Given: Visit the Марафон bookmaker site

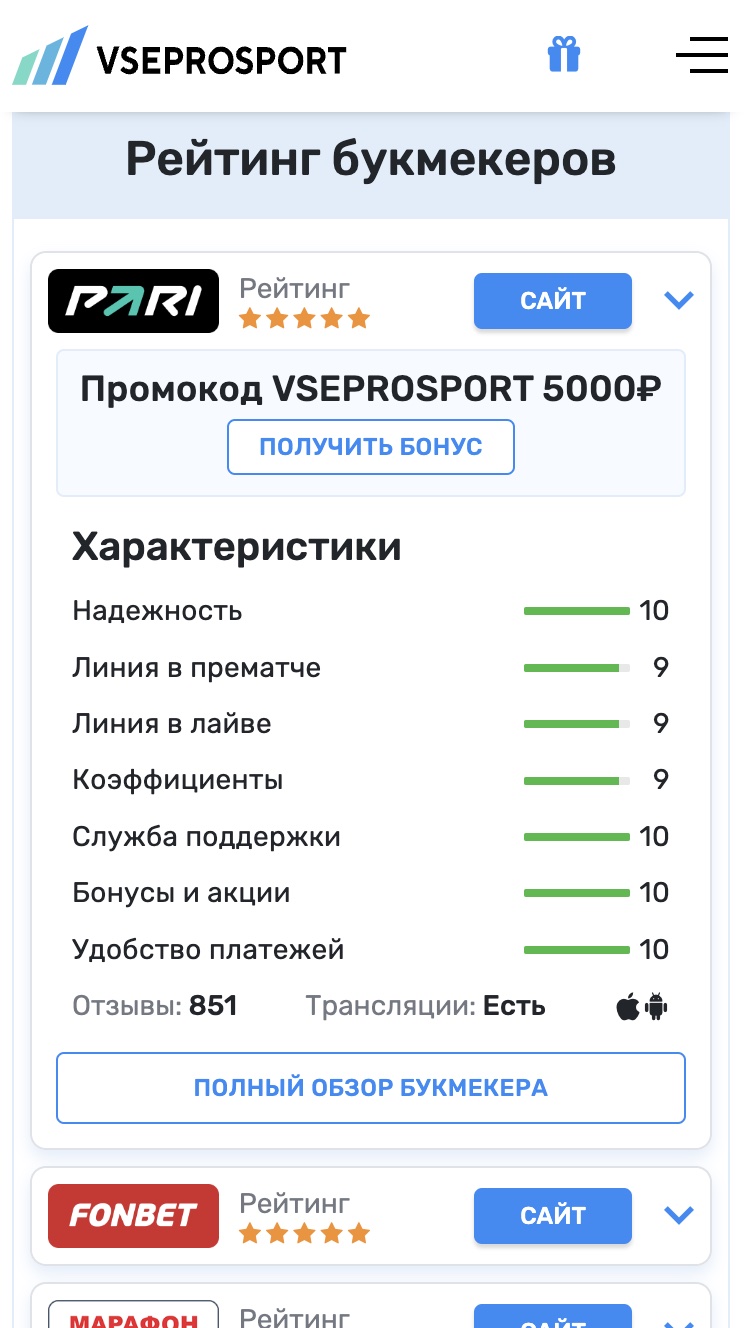Looking at the screenshot, I should point(552,1318).
